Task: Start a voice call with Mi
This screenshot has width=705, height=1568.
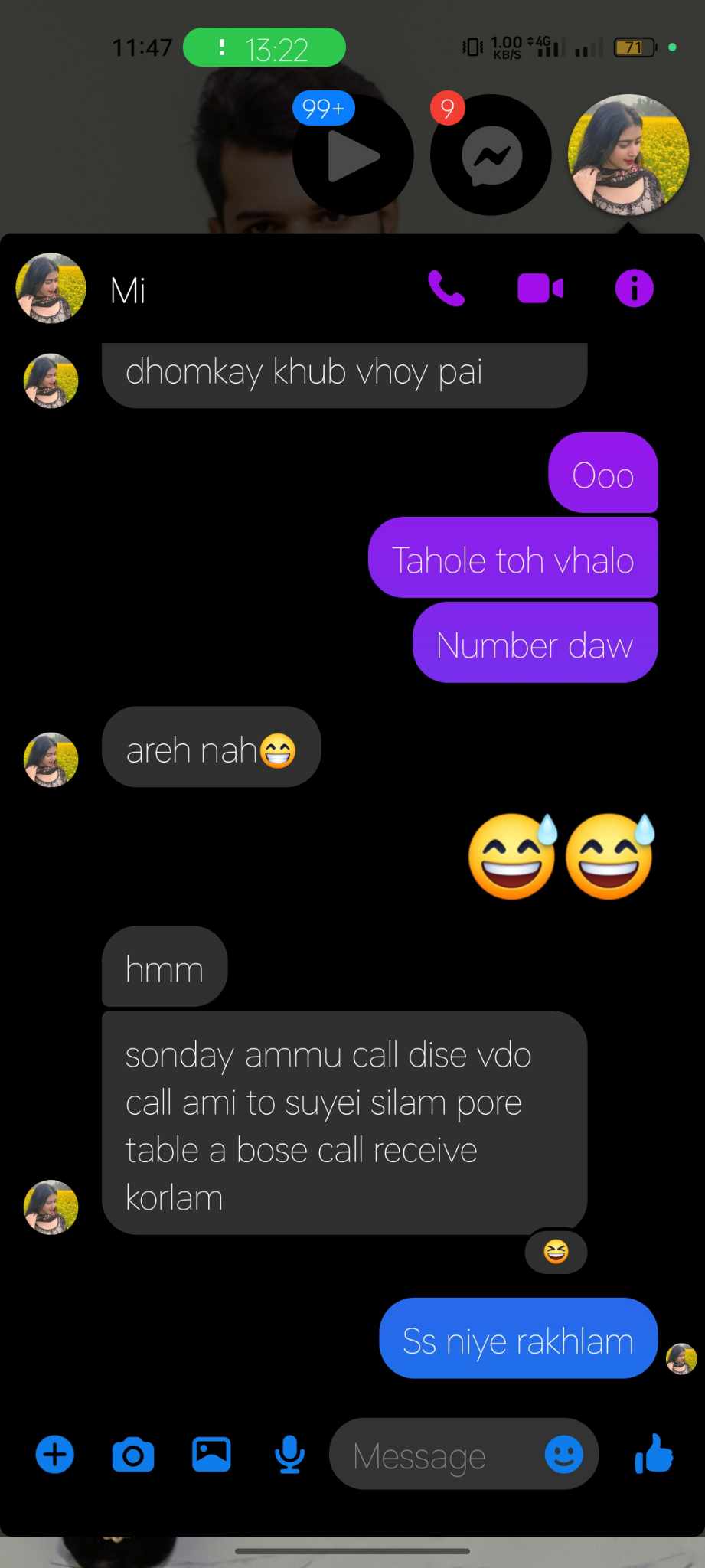Action: point(446,289)
